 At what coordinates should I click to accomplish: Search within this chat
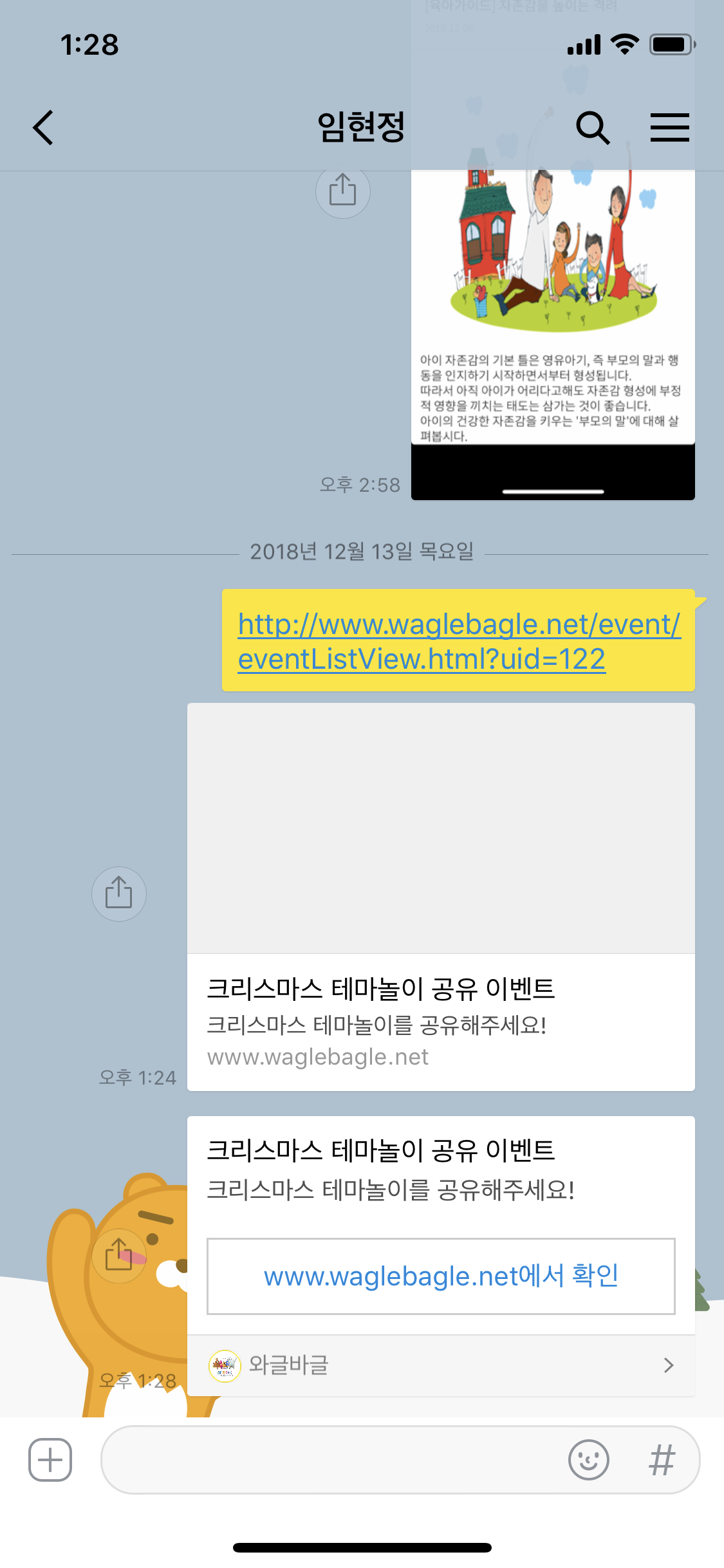coord(592,127)
